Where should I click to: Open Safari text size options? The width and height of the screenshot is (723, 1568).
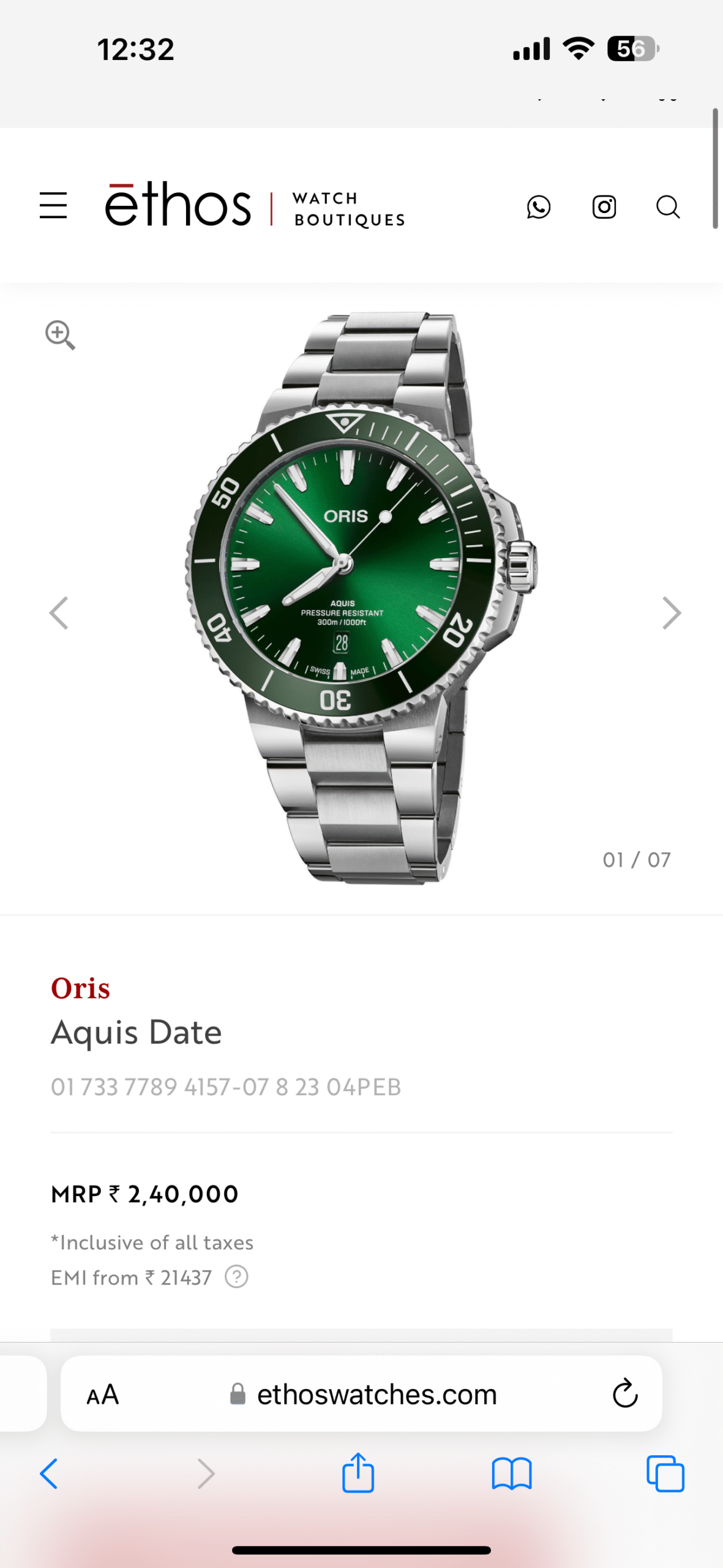[x=103, y=1395]
